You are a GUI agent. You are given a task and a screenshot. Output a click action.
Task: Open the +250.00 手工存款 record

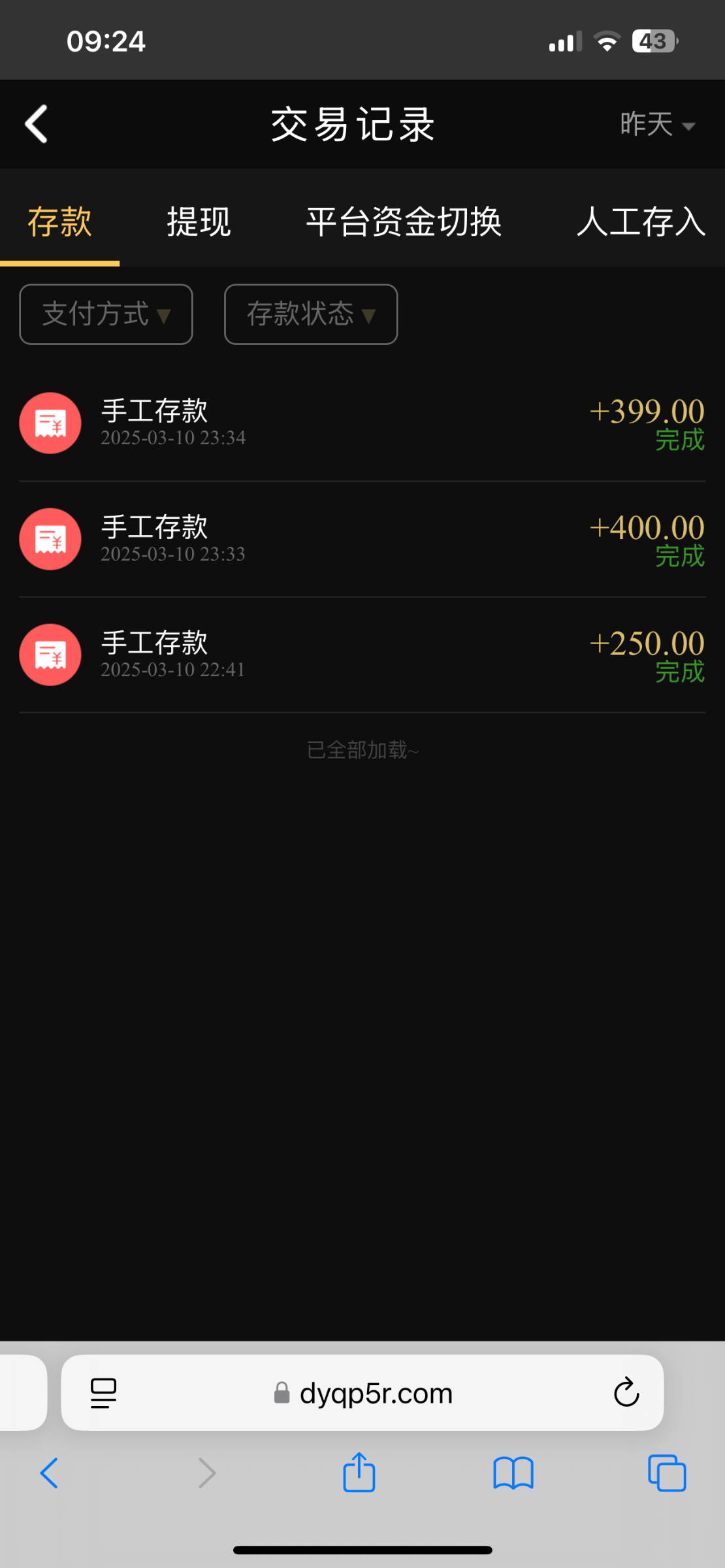click(x=362, y=655)
